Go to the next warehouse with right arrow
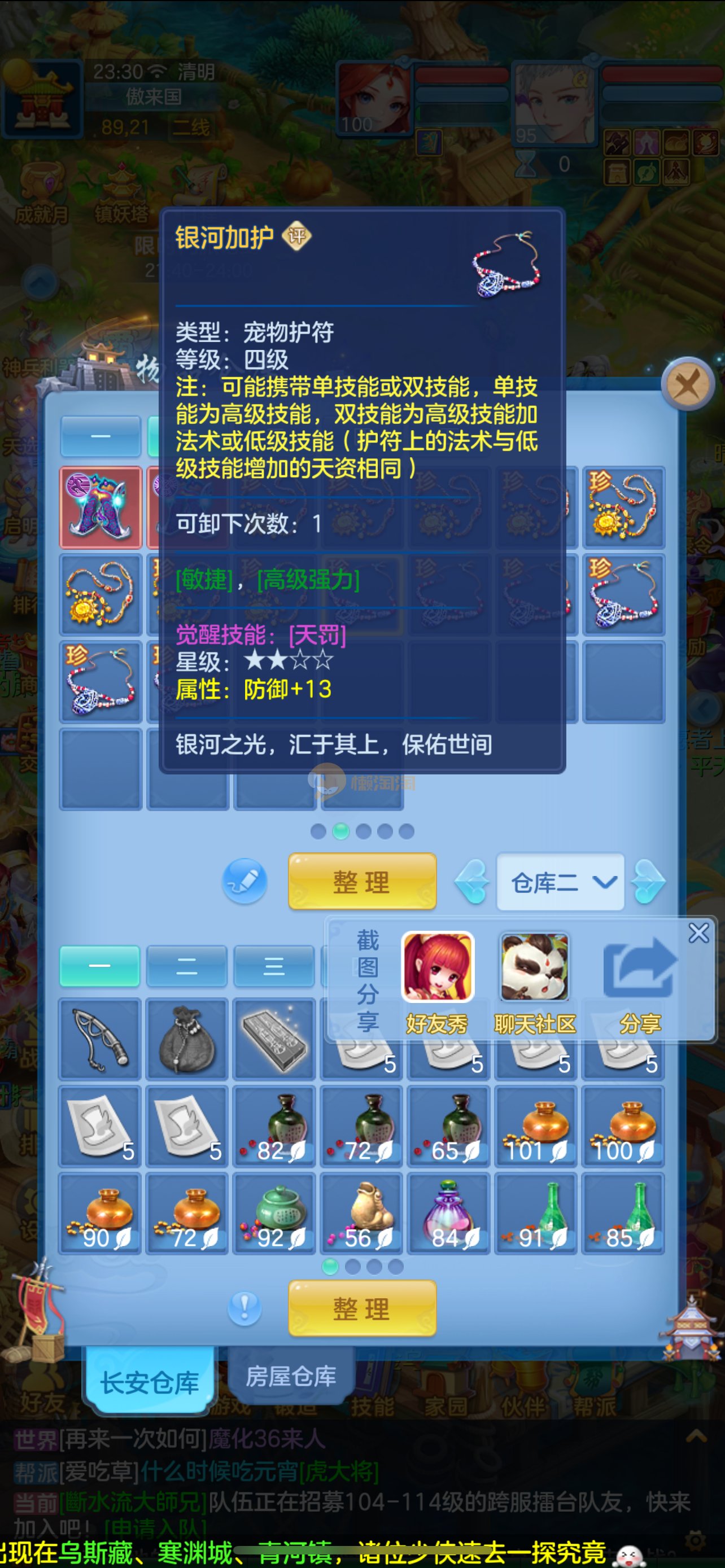725x1568 pixels. click(x=648, y=882)
